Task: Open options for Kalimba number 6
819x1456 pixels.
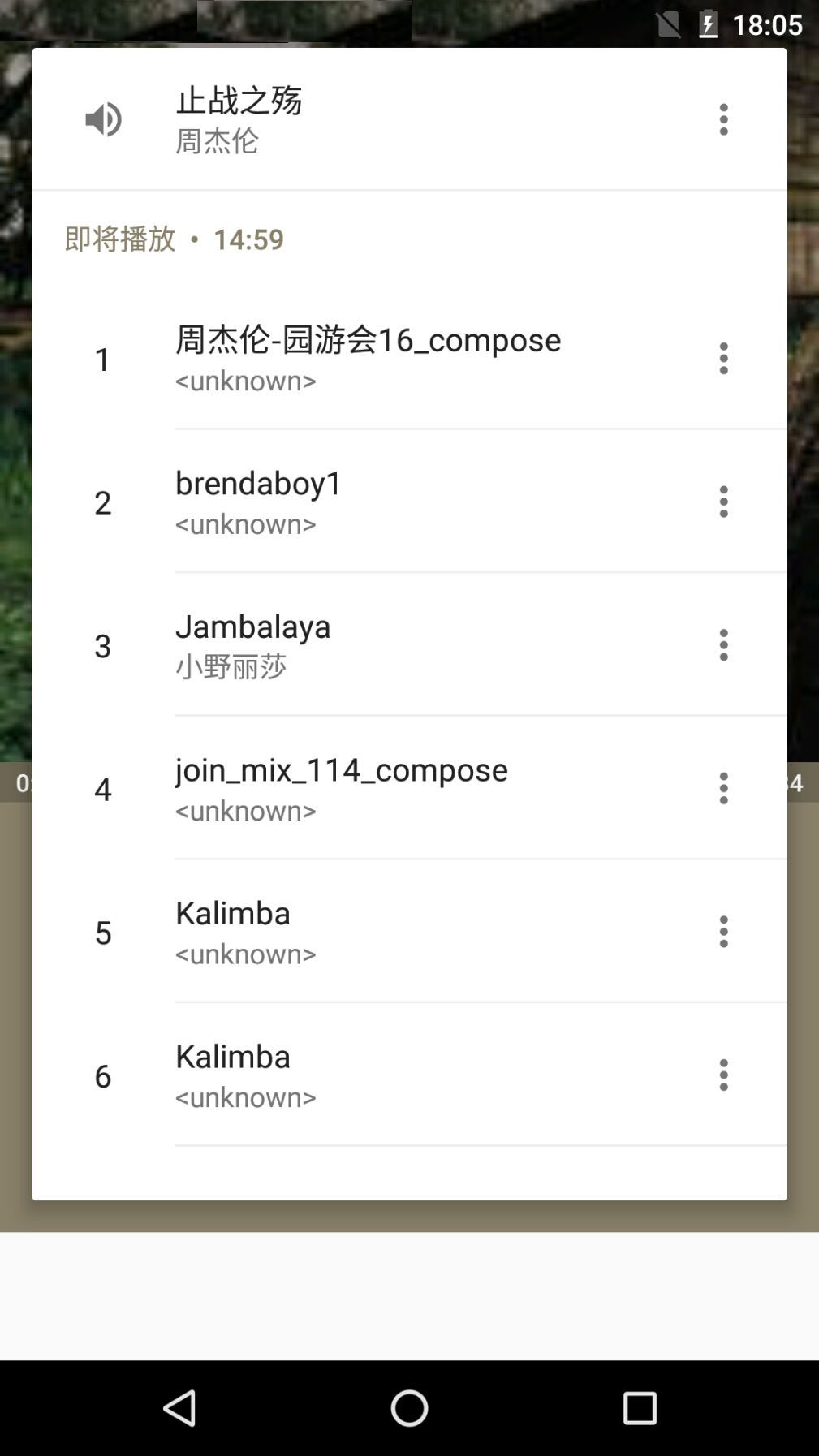Action: (x=723, y=1075)
